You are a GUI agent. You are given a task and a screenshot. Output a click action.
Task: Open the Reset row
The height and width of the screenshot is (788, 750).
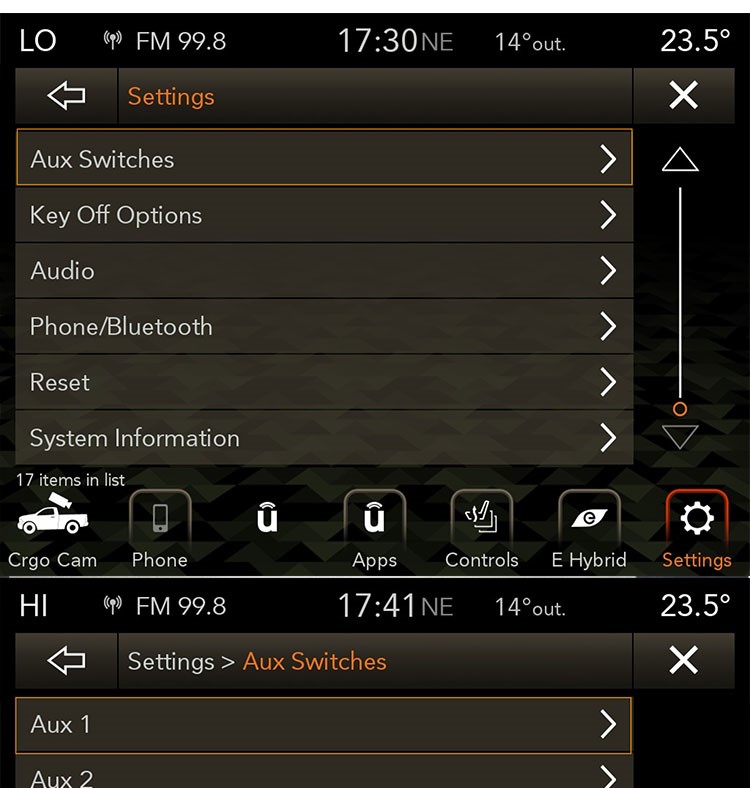point(324,383)
